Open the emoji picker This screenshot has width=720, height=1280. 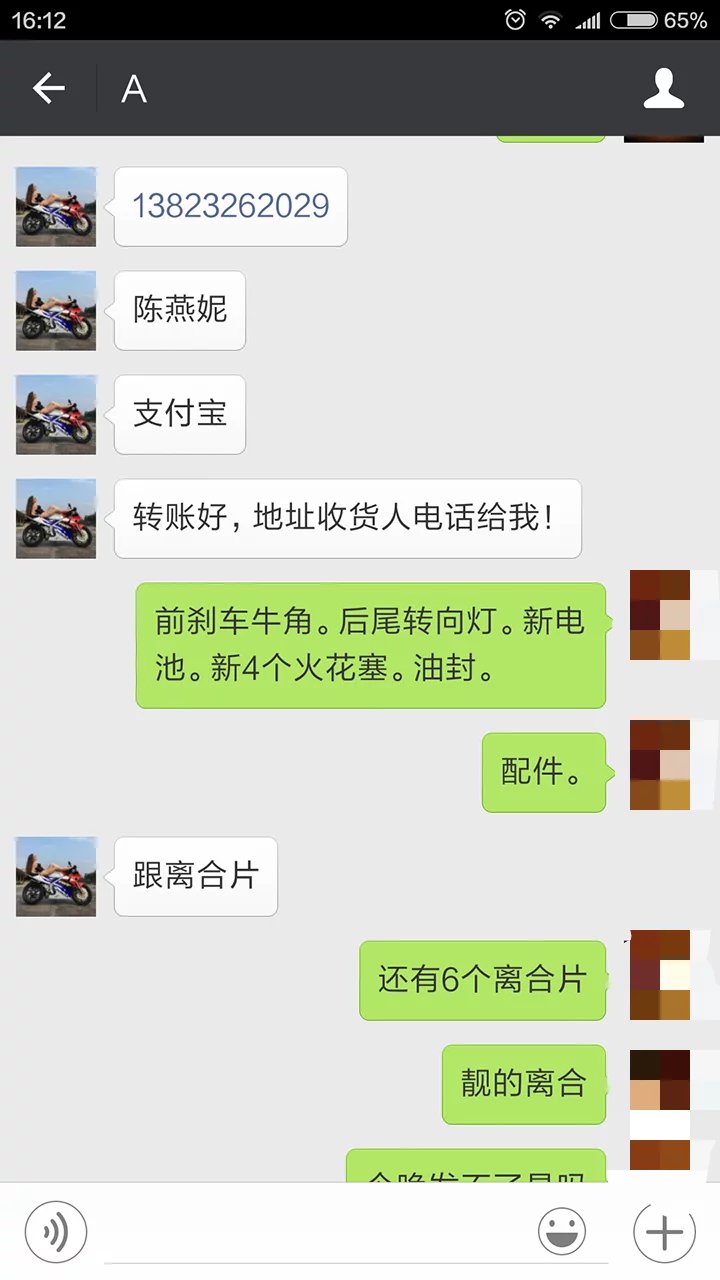click(562, 1231)
